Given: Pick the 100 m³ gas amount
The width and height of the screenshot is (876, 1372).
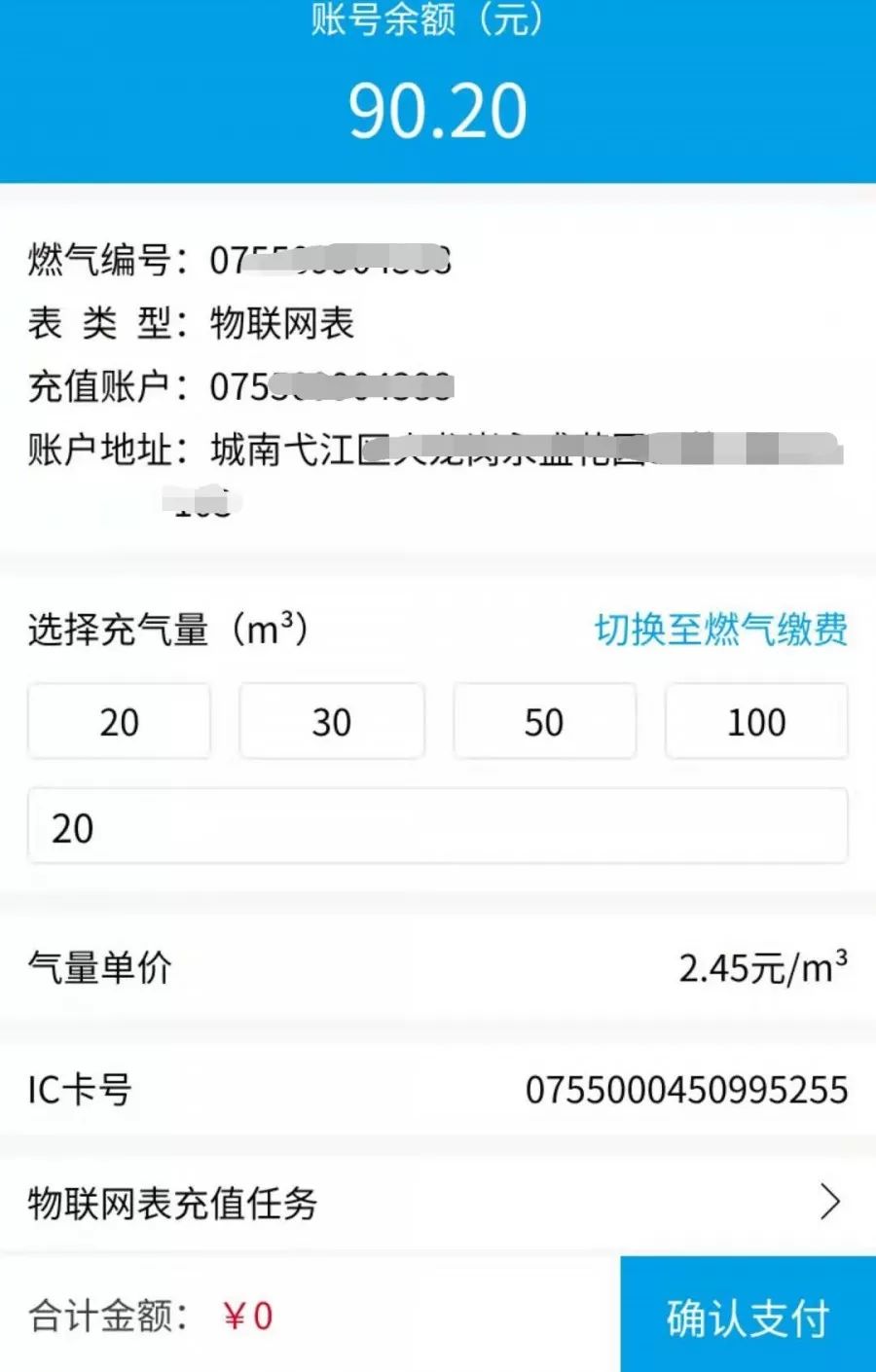Looking at the screenshot, I should click(756, 721).
